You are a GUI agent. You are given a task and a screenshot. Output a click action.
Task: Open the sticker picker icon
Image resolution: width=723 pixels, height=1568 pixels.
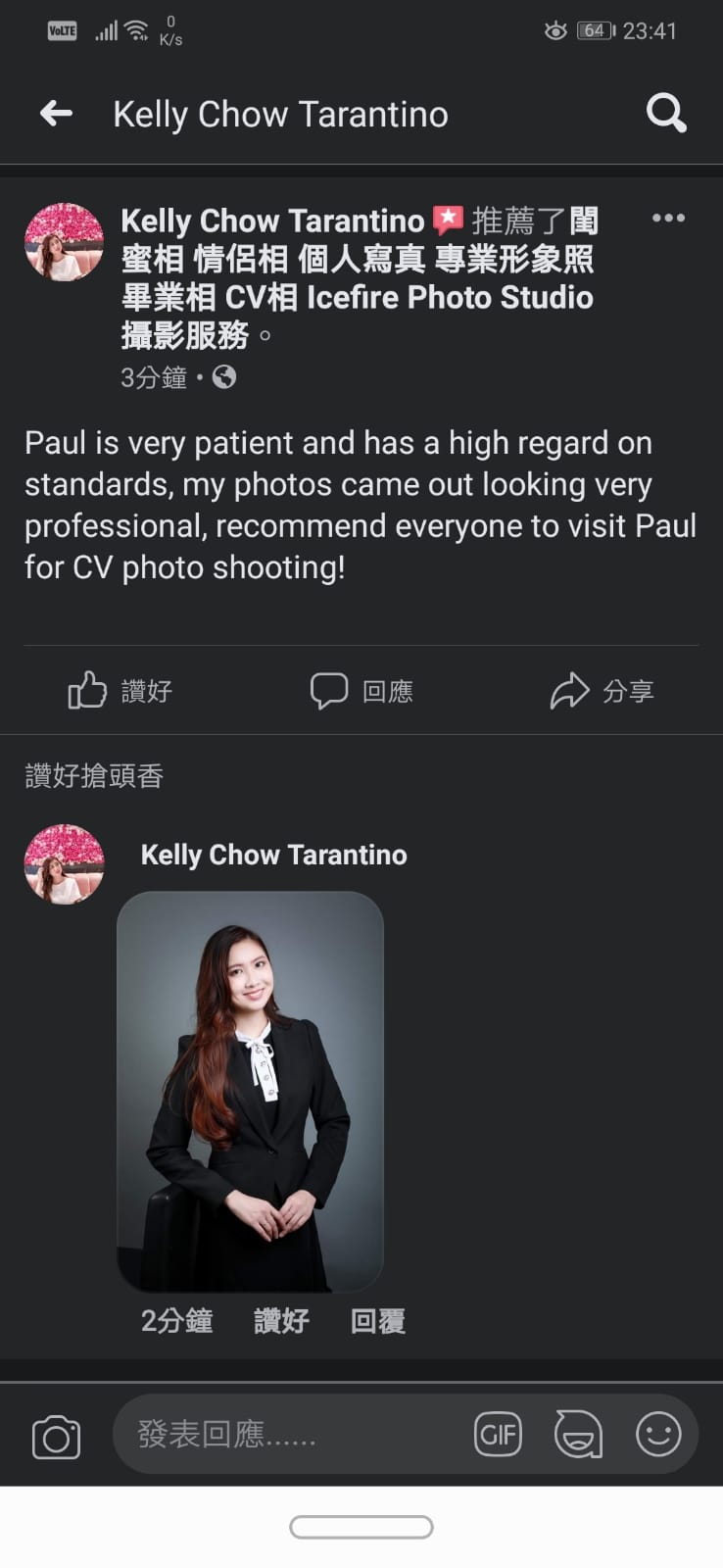[578, 1436]
